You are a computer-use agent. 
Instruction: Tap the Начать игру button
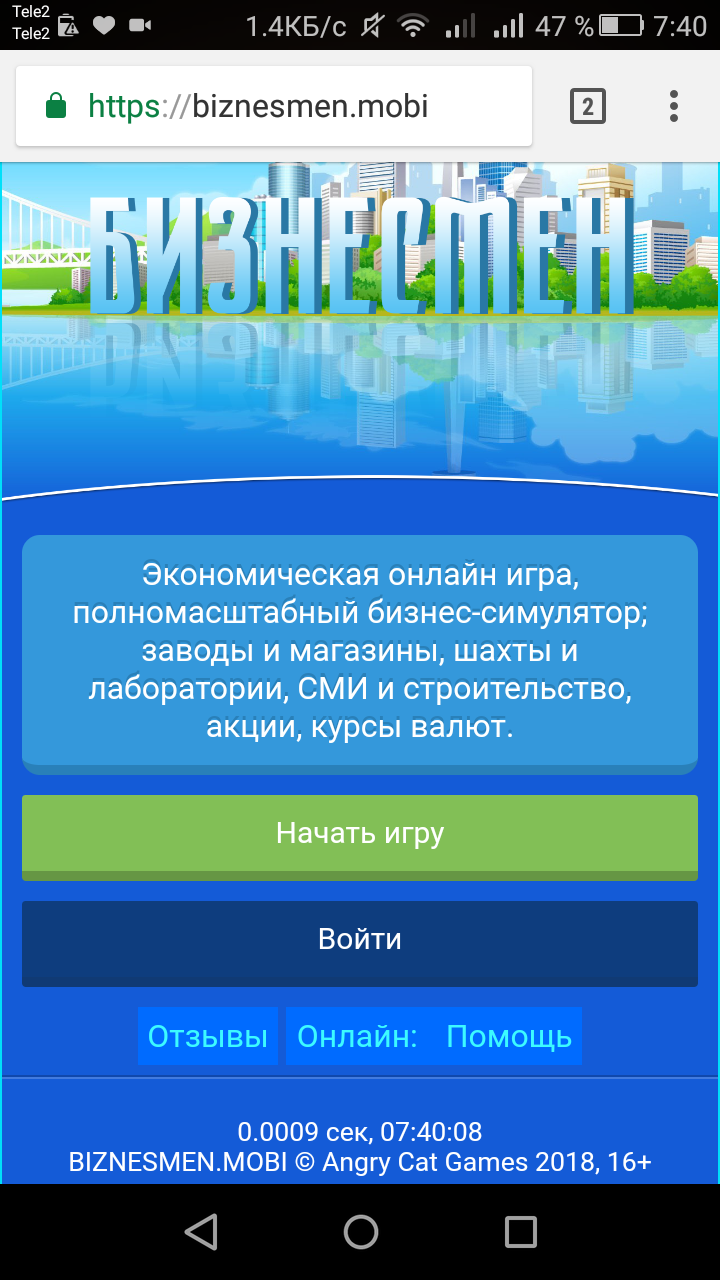coord(360,834)
